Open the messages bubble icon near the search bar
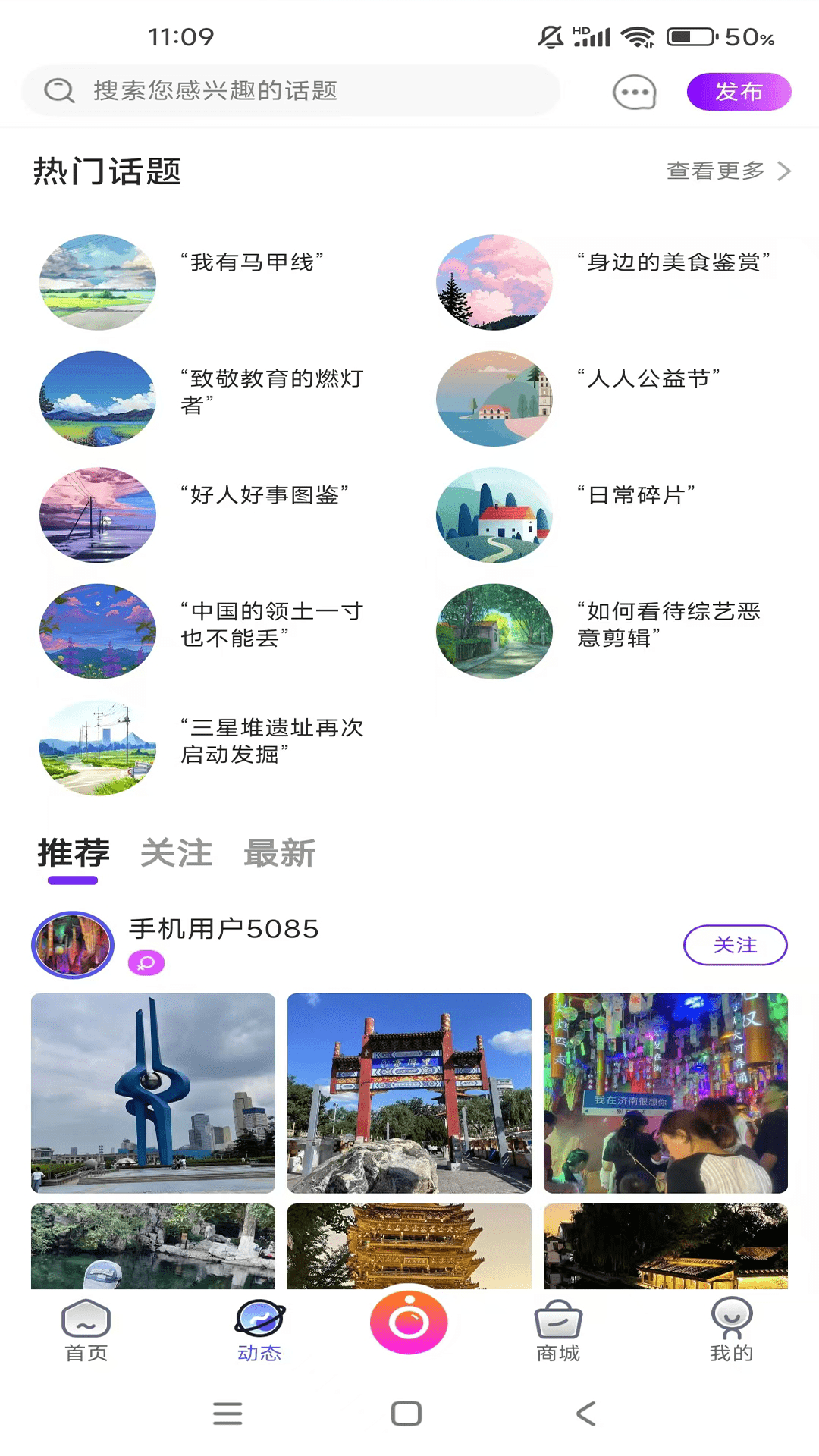Viewport: 819px width, 1456px height. coord(632,92)
